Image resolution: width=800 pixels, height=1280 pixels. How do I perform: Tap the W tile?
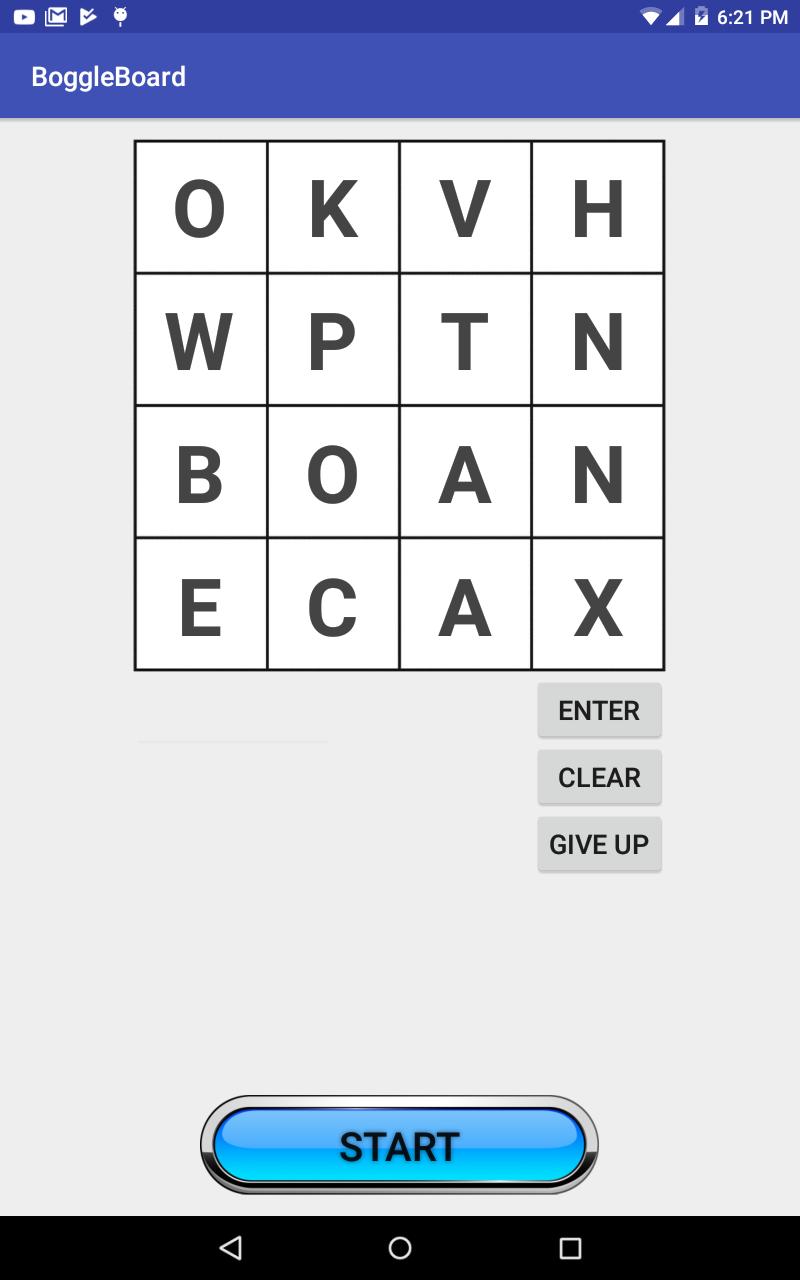pyautogui.click(x=201, y=340)
